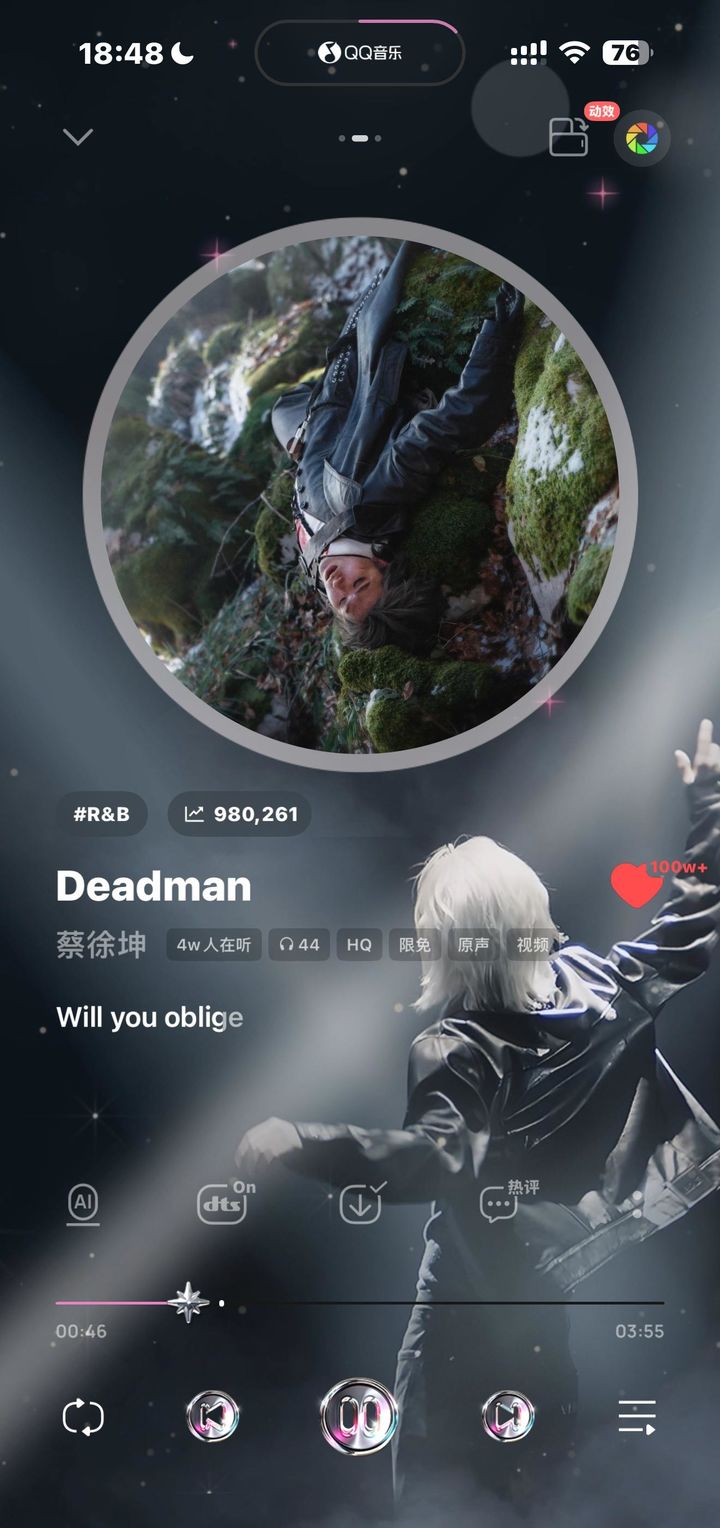Image resolution: width=720 pixels, height=1528 pixels.
Task: Open the #R&B genre tag
Action: pyautogui.click(x=102, y=814)
